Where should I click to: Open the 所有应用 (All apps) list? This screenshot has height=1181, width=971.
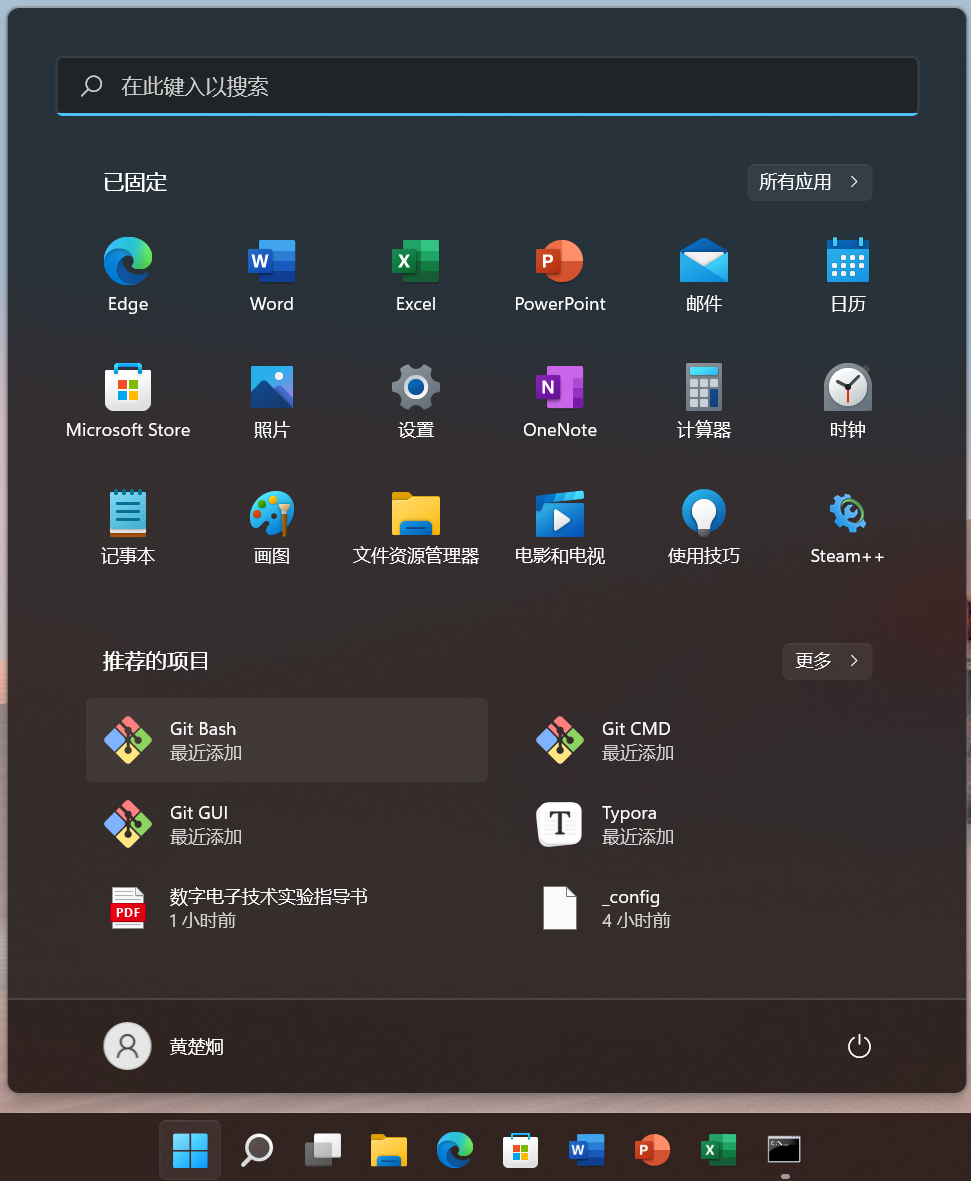809,182
